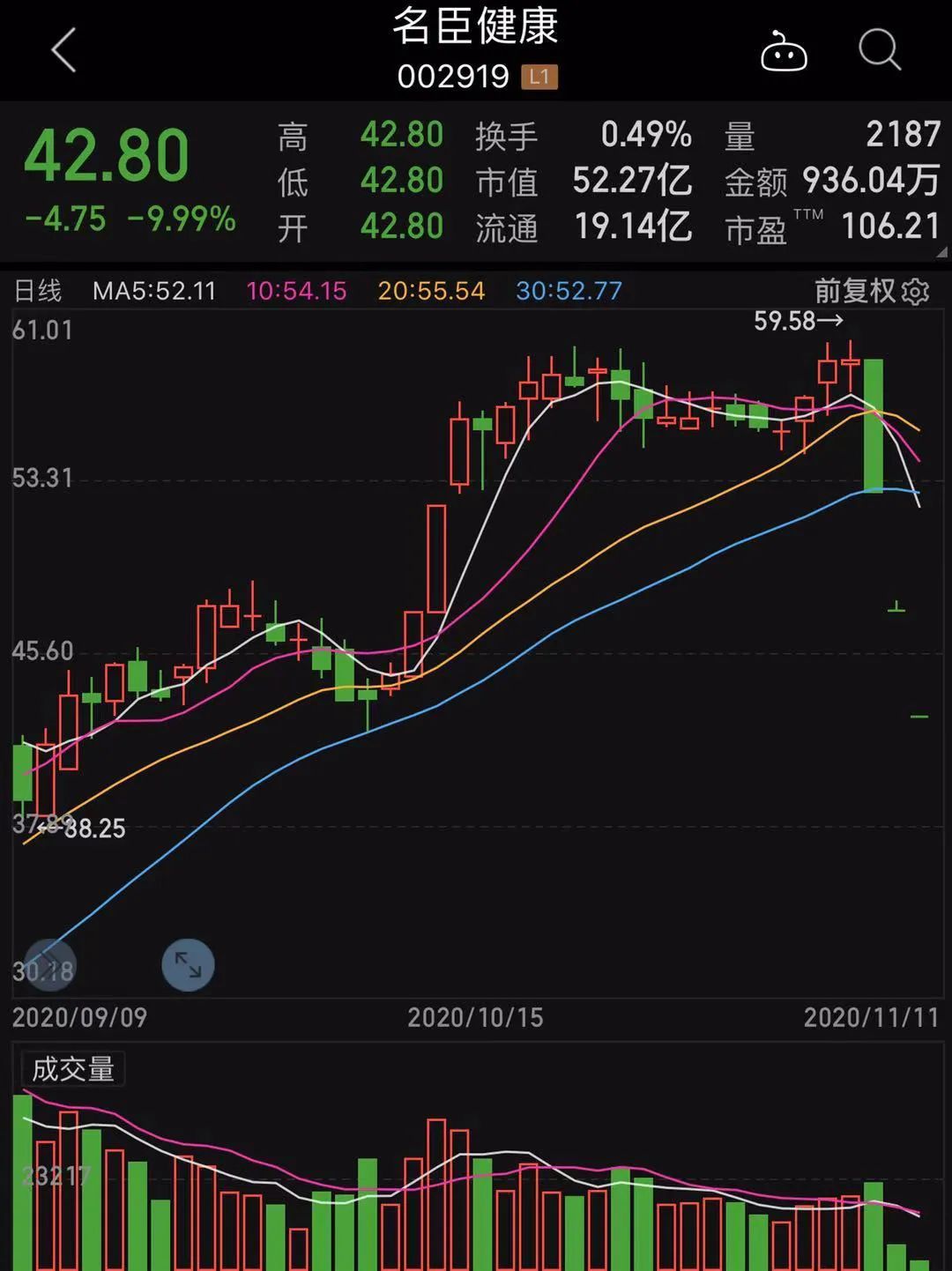Go back from the 名臣健康 stock page

click(64, 50)
